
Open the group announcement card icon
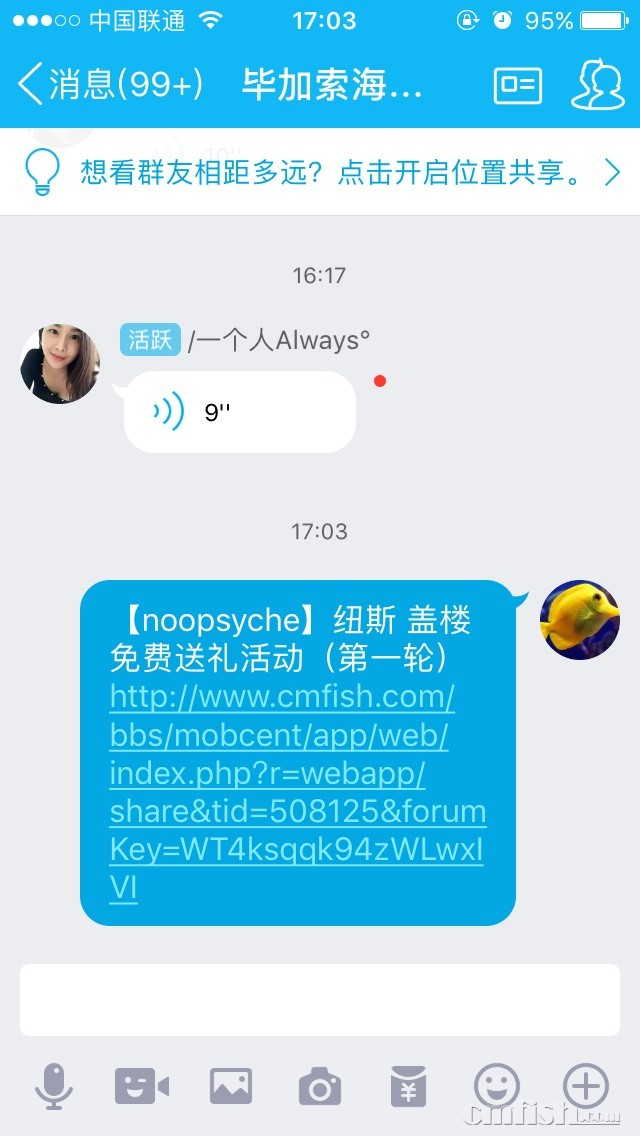[x=517, y=86]
